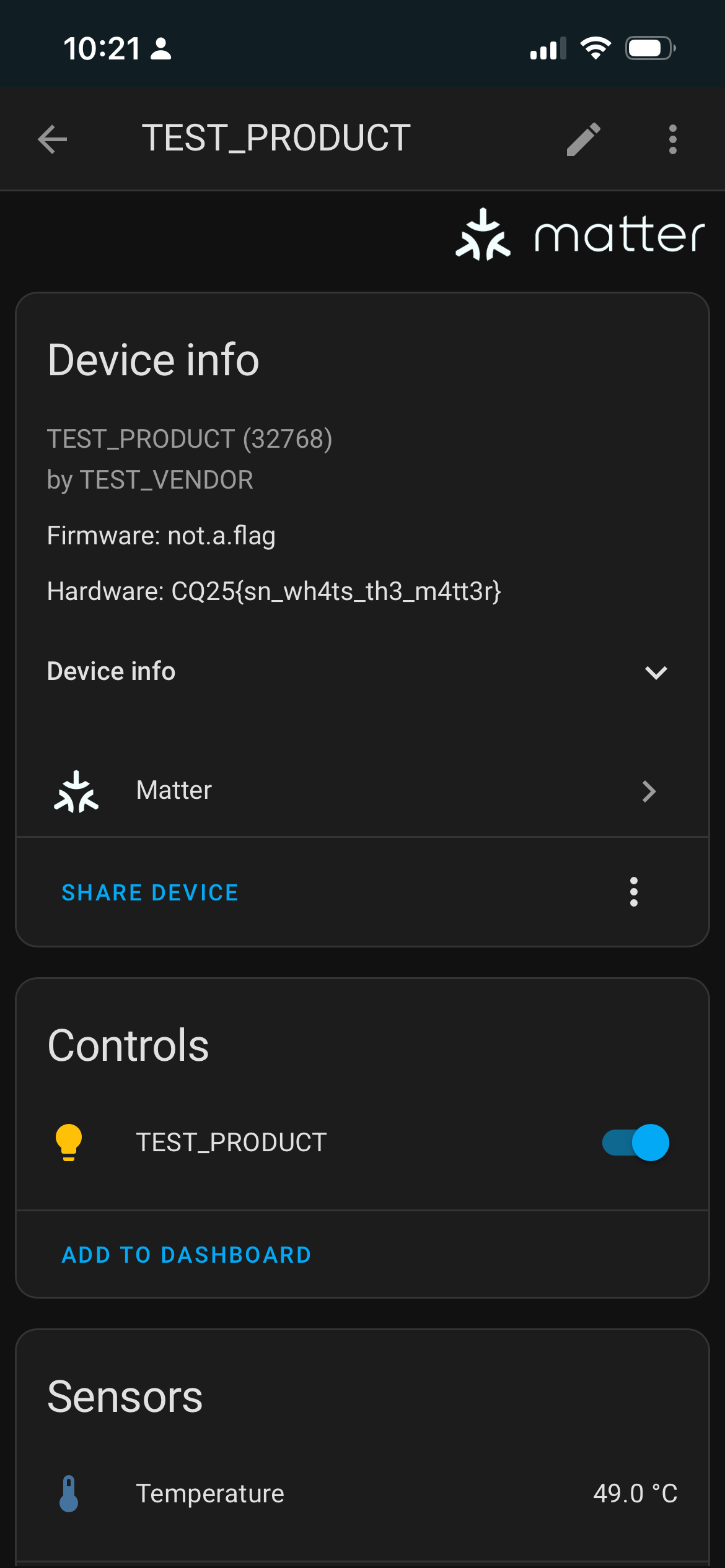Tap the Share Device button
Viewport: 725px width, 1568px height.
pos(150,892)
